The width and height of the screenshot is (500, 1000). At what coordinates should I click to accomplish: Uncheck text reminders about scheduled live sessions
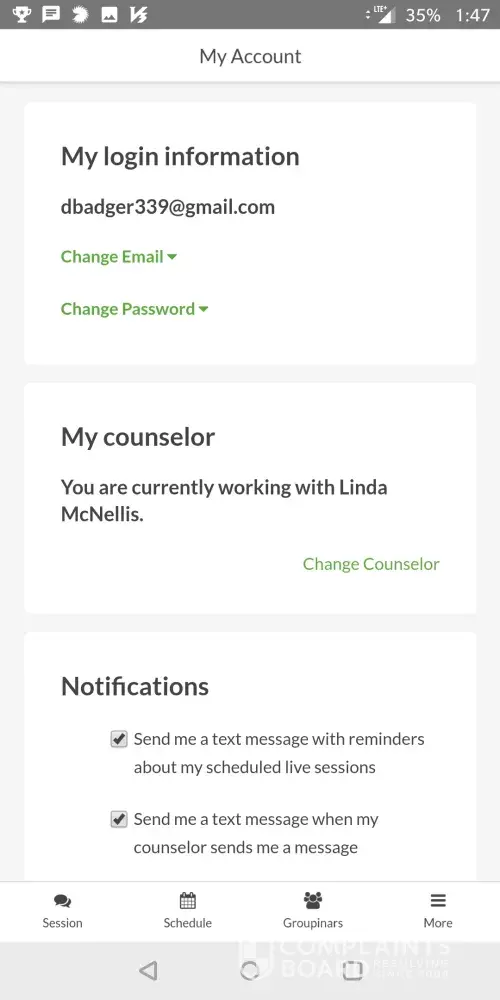(119, 739)
